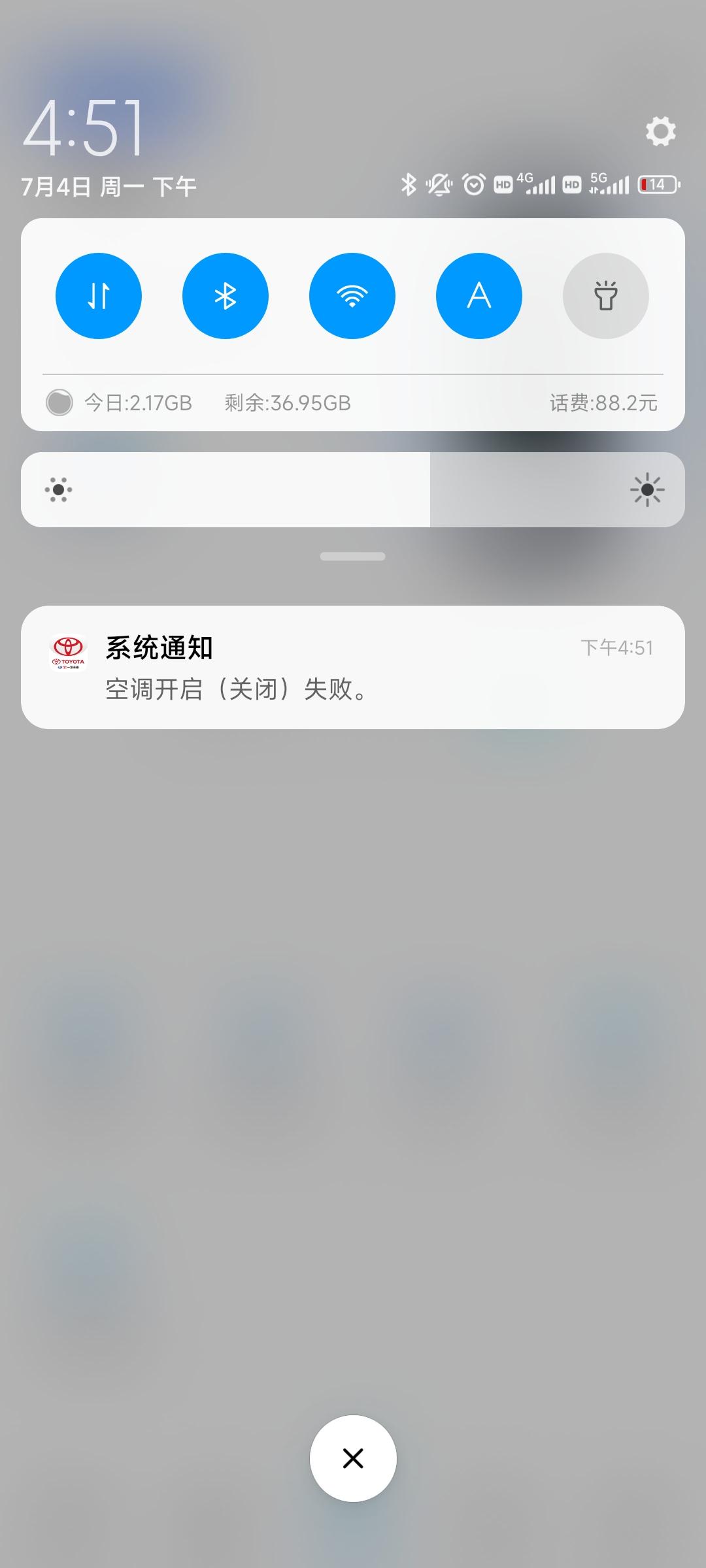This screenshot has height=1568, width=706.
Task: Open settings via the gear icon
Action: (660, 132)
